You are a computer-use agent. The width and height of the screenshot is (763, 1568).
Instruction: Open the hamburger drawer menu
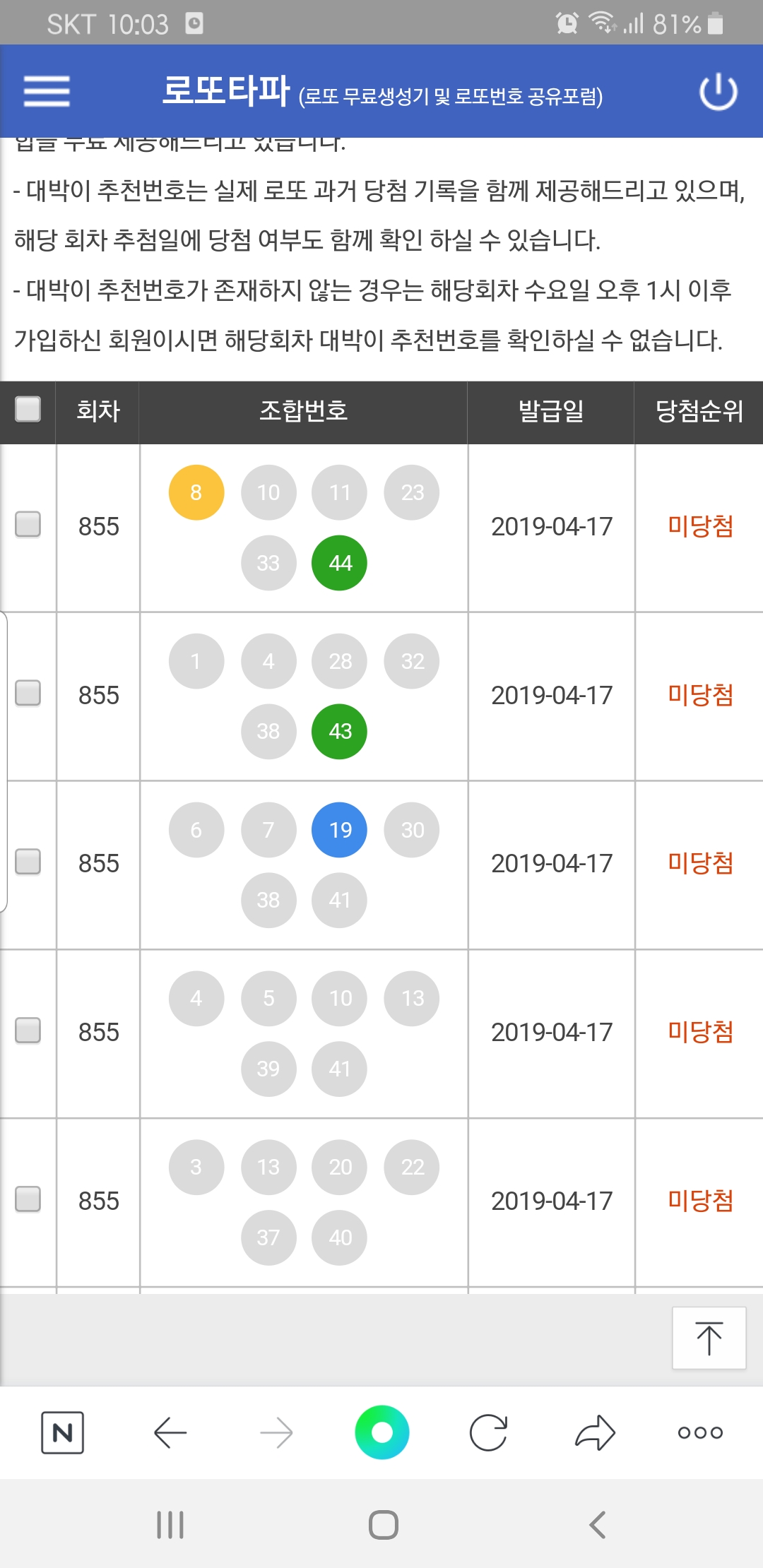(47, 91)
